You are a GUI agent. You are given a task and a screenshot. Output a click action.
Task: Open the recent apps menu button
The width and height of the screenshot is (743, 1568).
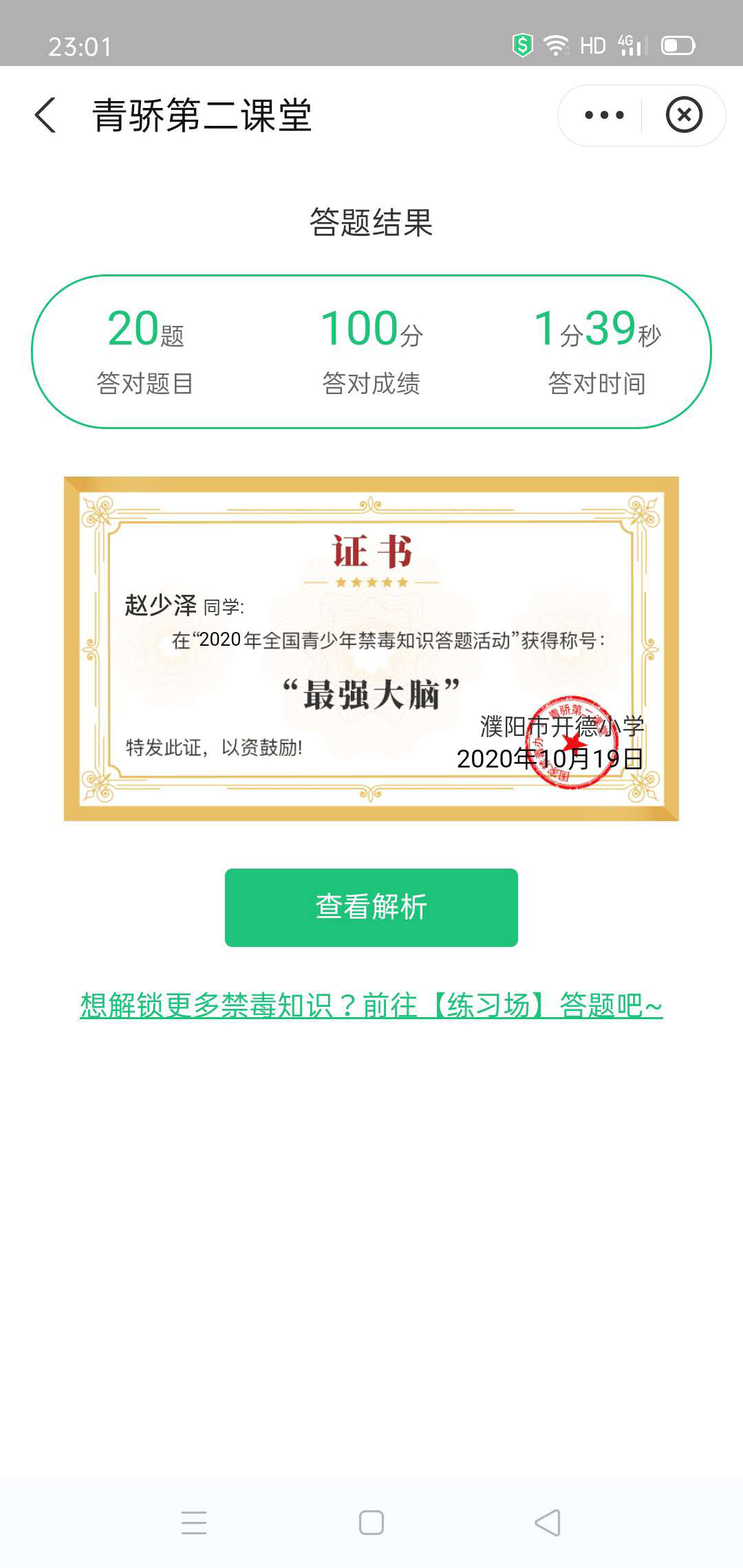(x=194, y=1523)
